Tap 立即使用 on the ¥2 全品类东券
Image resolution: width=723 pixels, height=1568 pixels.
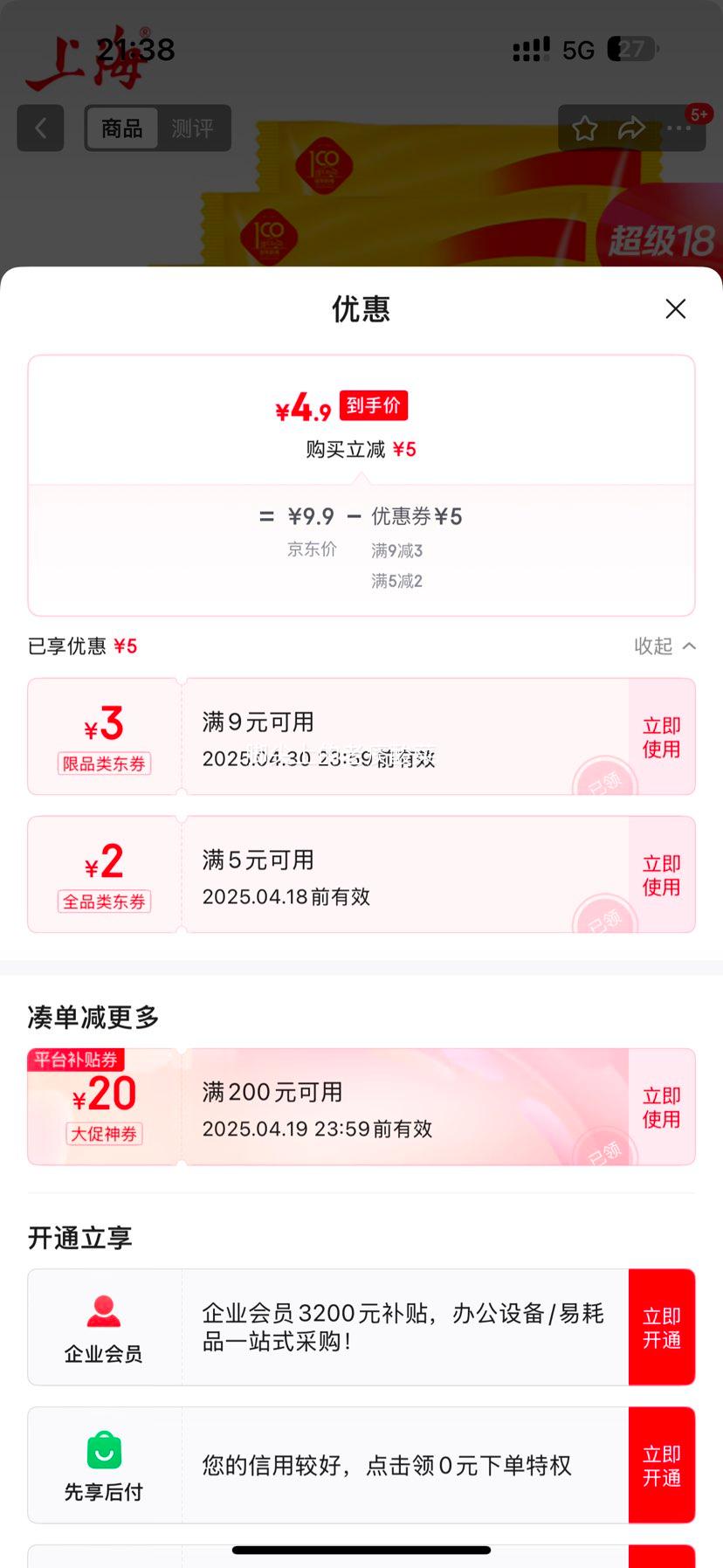point(661,874)
